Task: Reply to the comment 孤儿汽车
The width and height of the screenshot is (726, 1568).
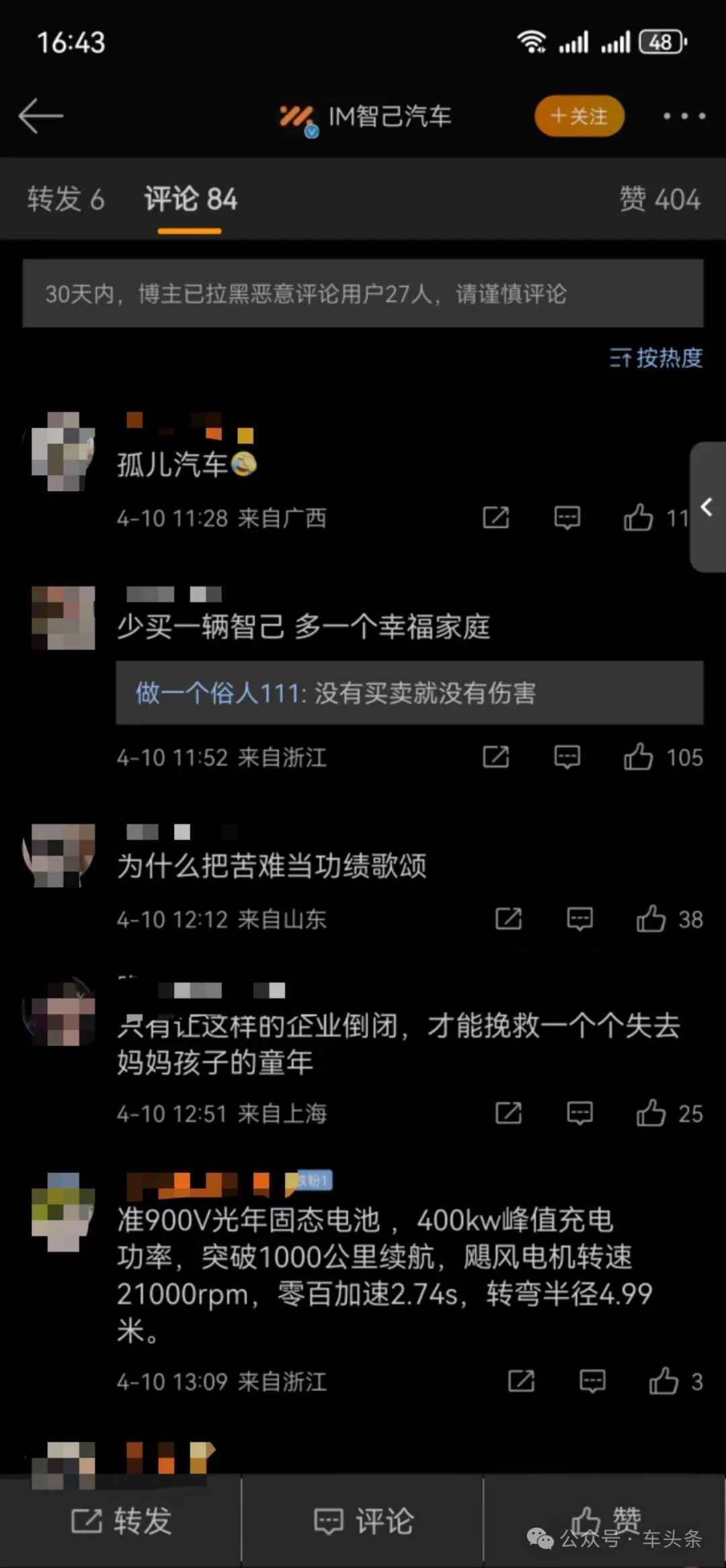Action: click(567, 518)
